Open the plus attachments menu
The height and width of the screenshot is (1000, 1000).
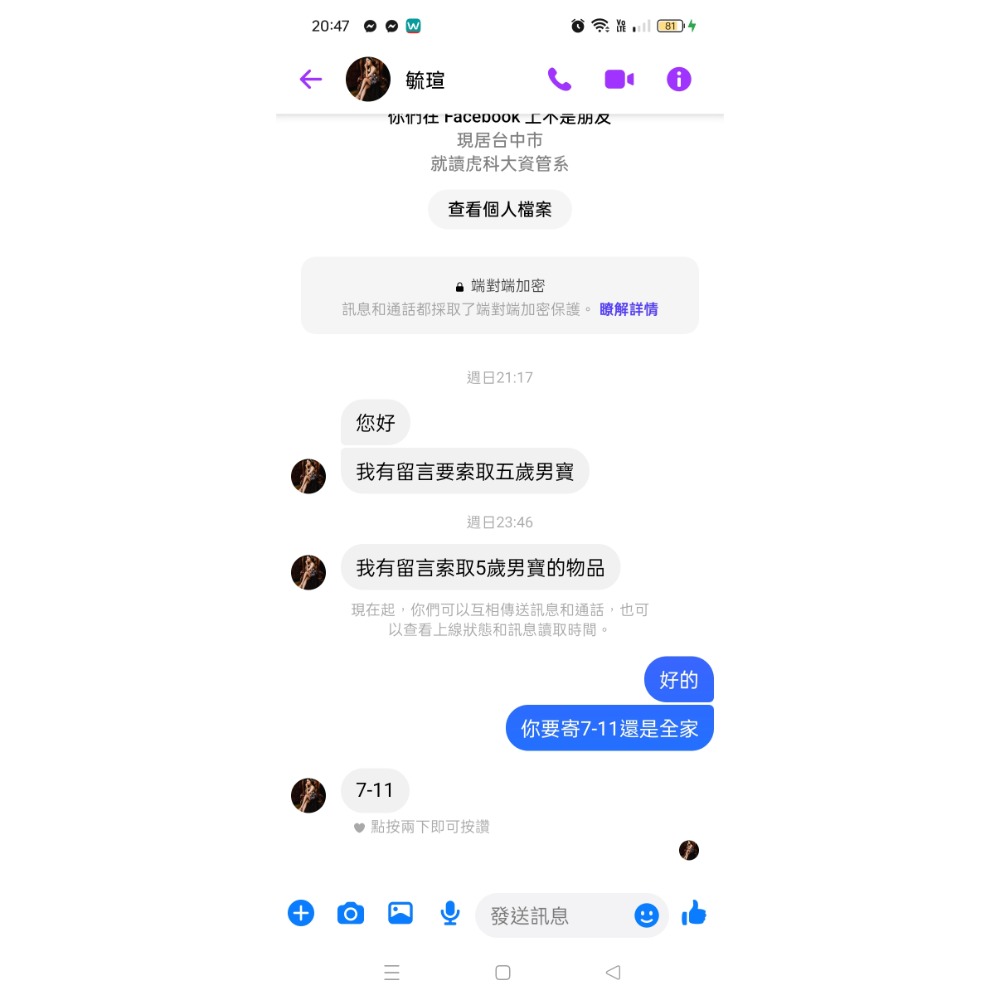tap(301, 913)
